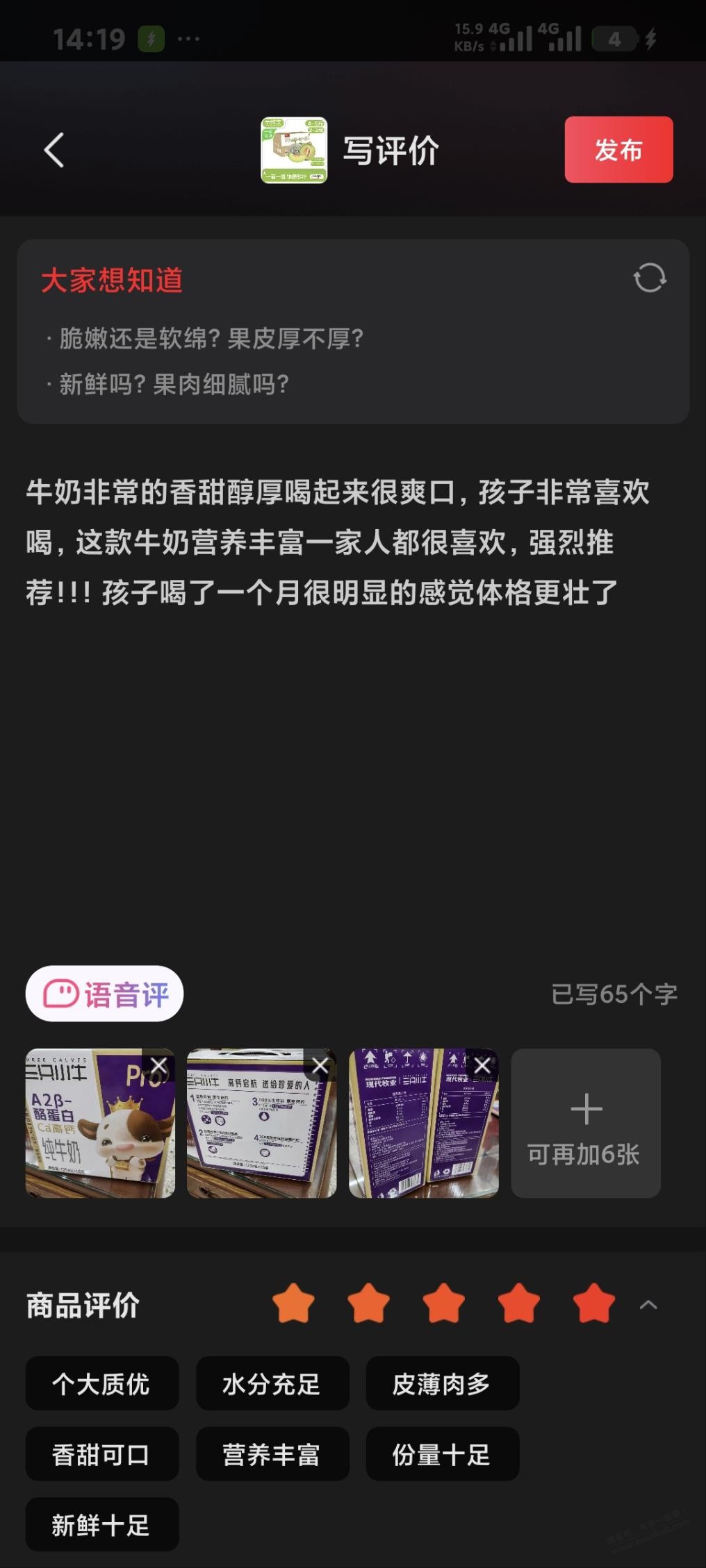Start a voice review with 语音评
Screen dimensions: 706x1568
[105, 994]
